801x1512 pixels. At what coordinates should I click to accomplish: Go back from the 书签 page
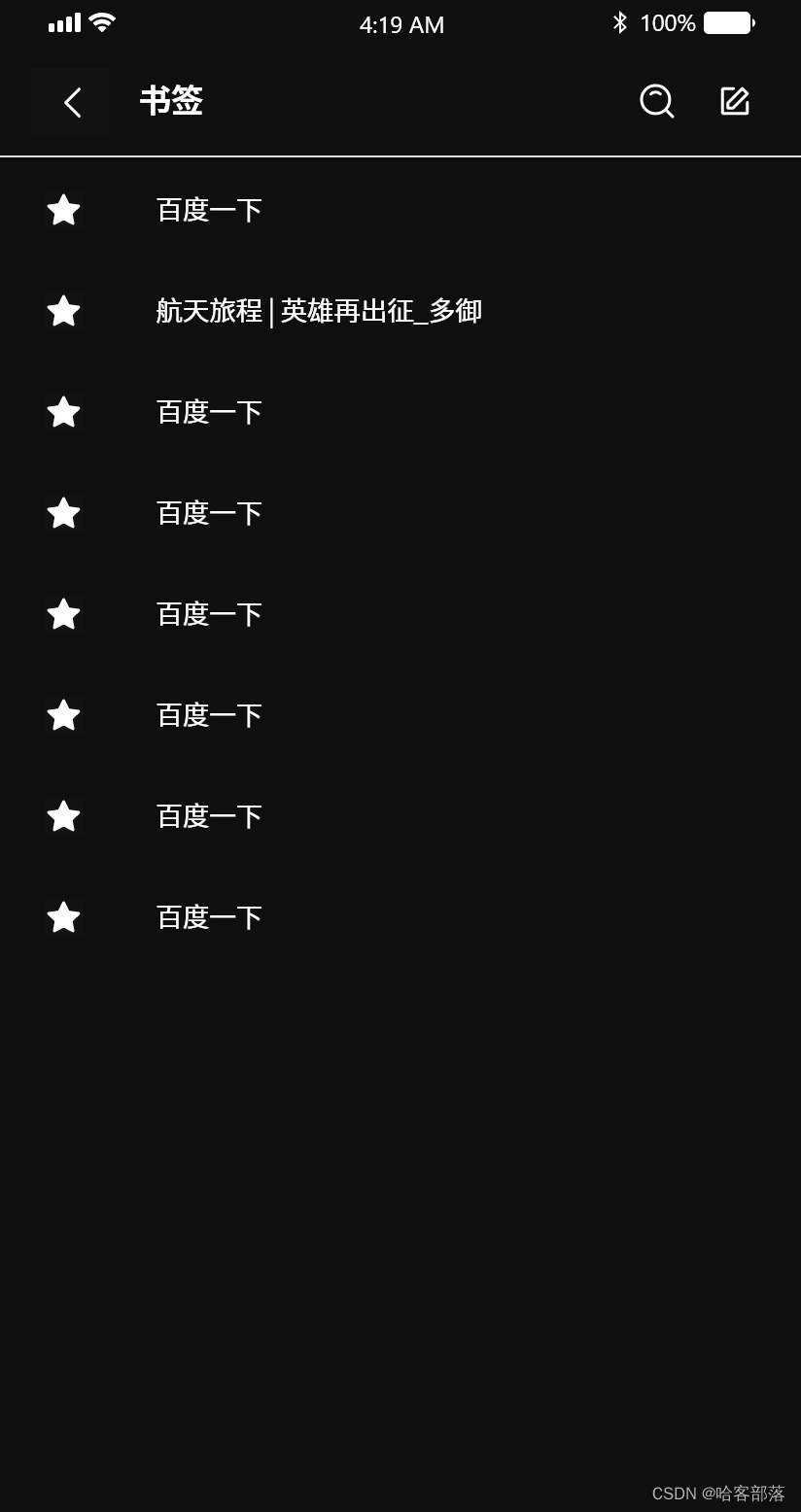[x=72, y=102]
